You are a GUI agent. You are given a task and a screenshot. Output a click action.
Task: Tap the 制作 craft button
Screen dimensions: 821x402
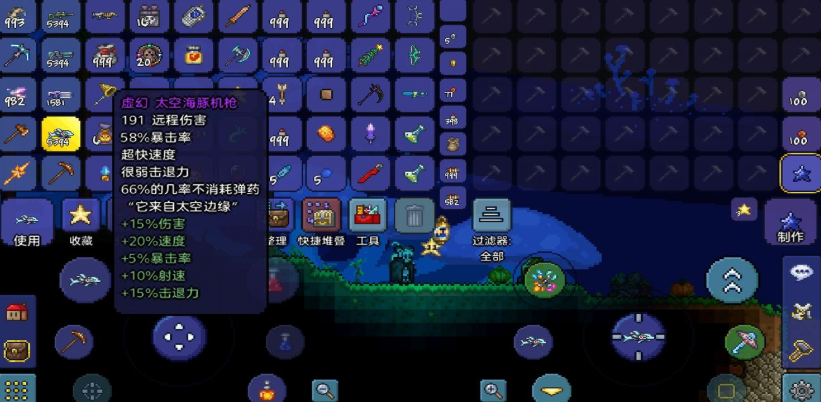(790, 222)
